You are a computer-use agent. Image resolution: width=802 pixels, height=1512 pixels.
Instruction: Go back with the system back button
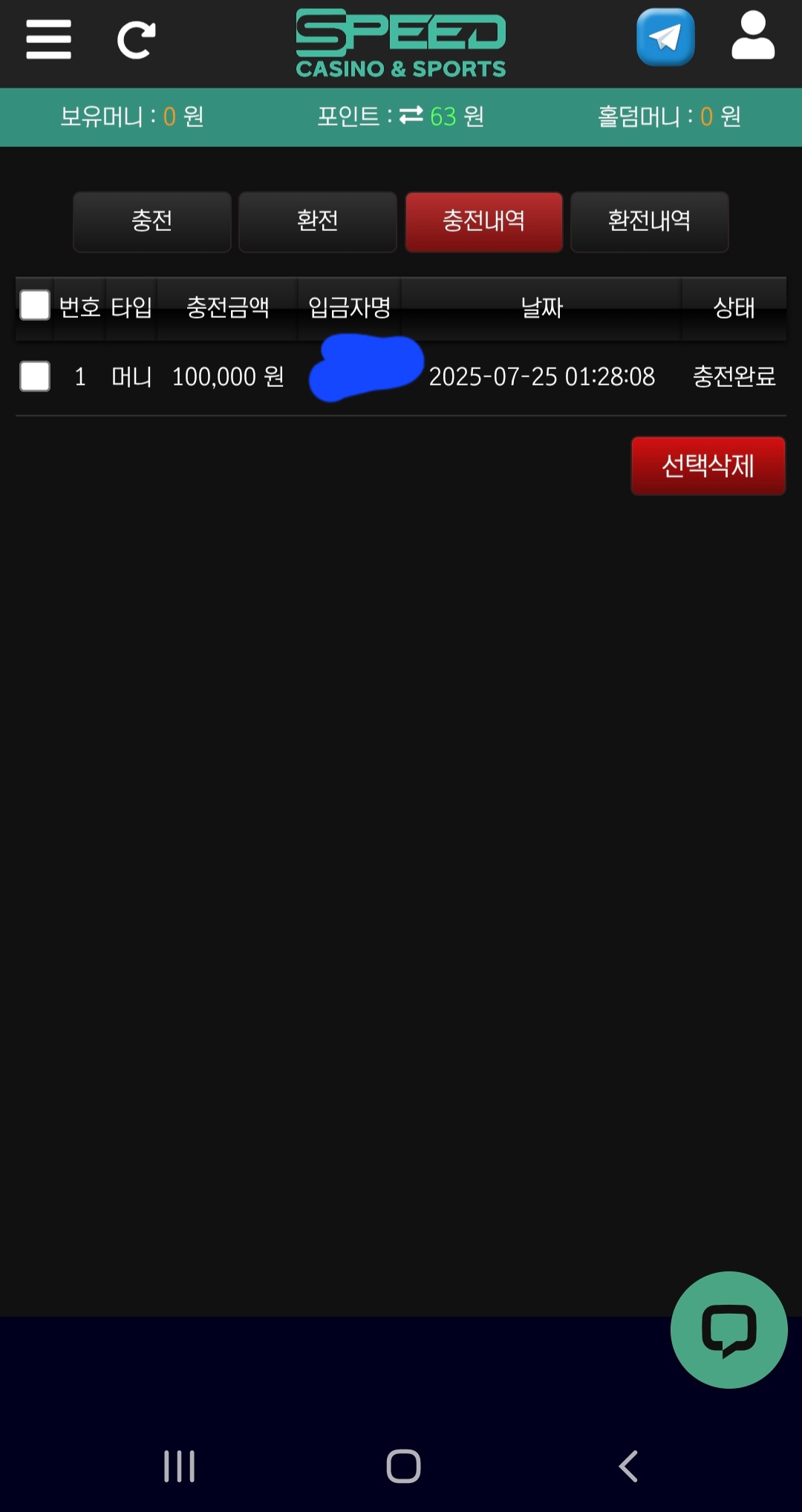pyautogui.click(x=628, y=1466)
